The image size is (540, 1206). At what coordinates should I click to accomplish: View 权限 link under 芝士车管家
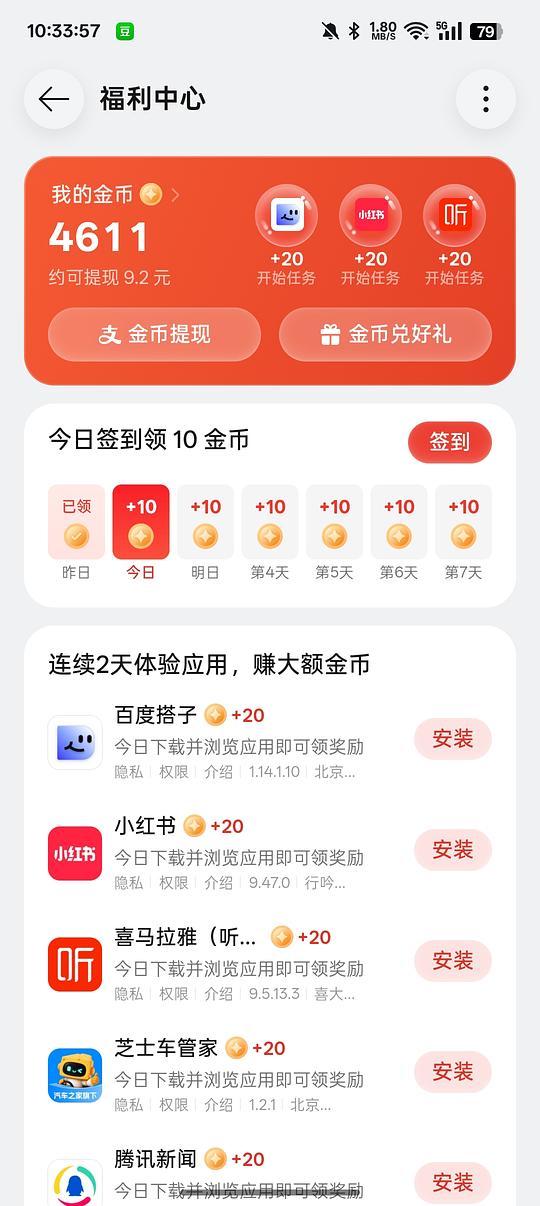coord(174,1105)
